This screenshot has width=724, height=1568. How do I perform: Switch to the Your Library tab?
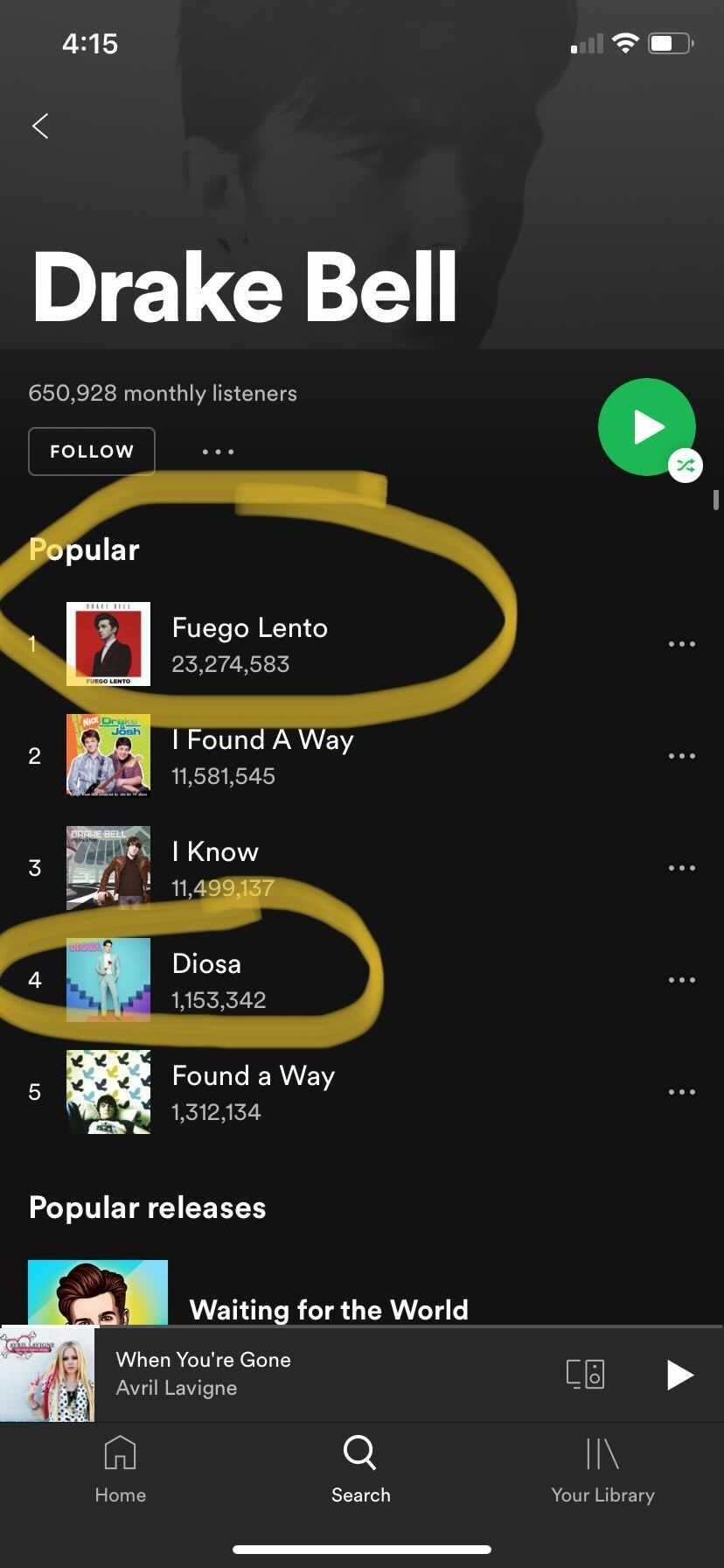point(602,1470)
